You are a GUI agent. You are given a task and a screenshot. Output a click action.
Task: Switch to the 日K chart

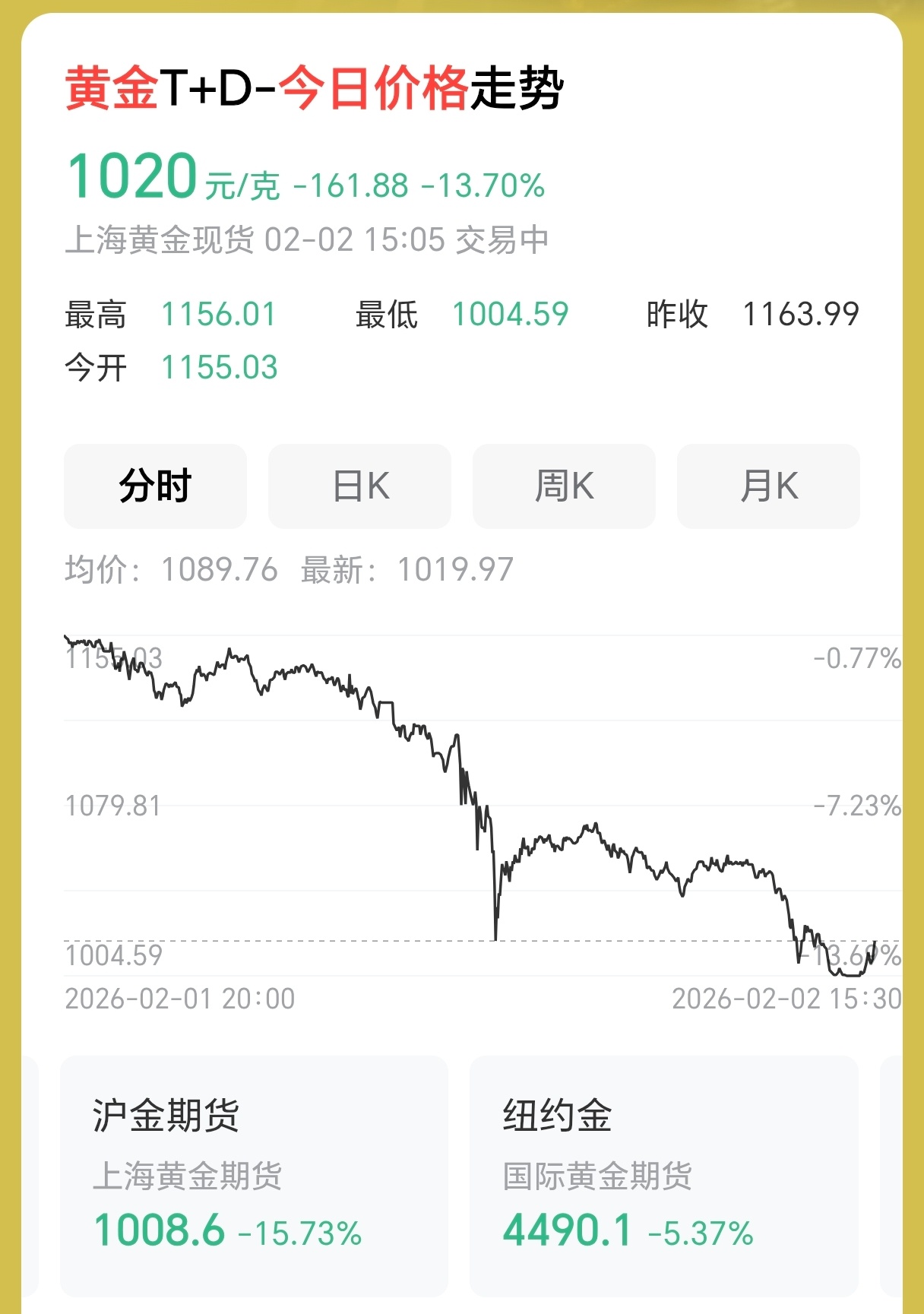[x=359, y=486]
